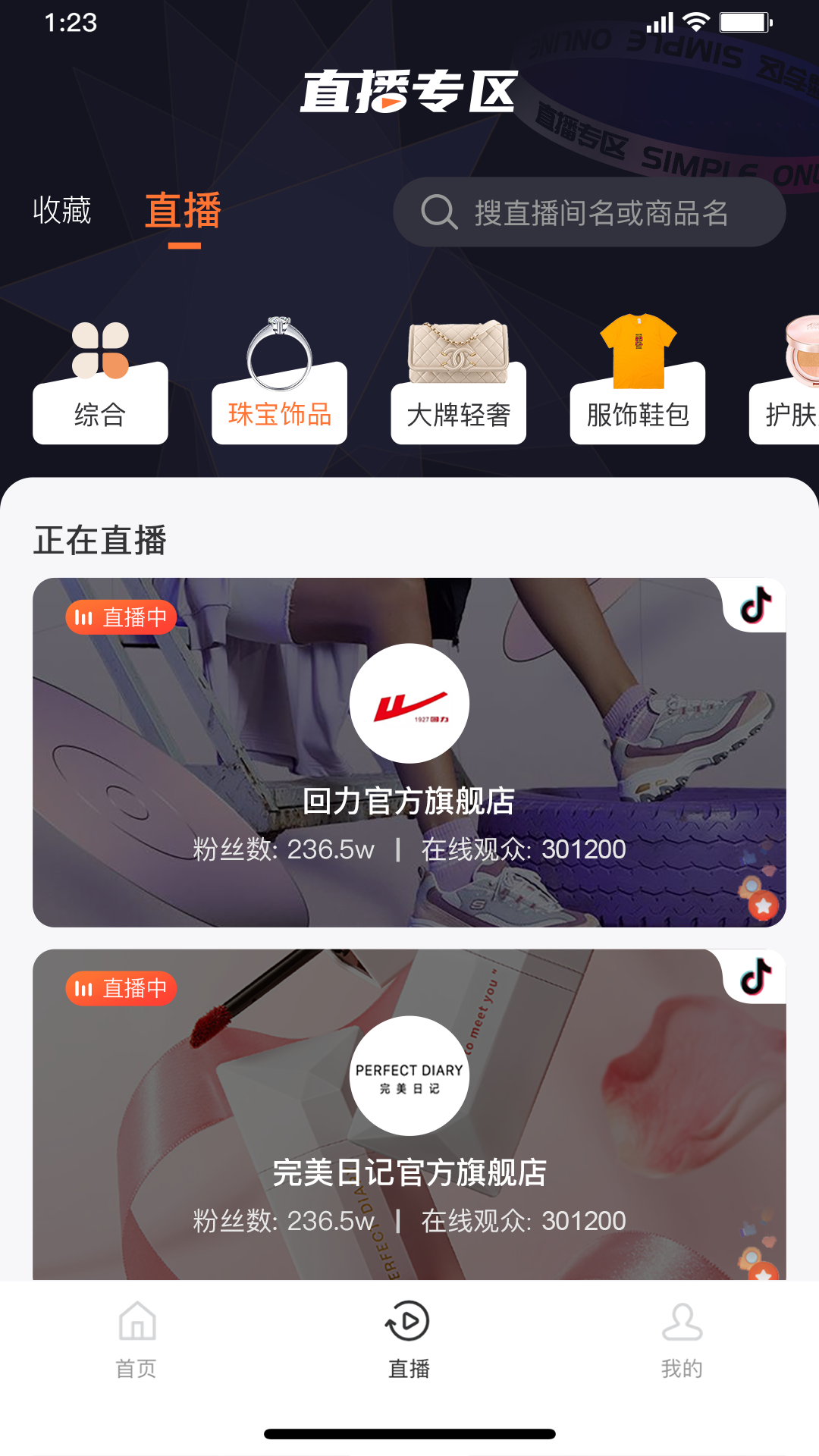The image size is (819, 1456).
Task: Go to the 首页 bottom tab
Action: 136,1338
